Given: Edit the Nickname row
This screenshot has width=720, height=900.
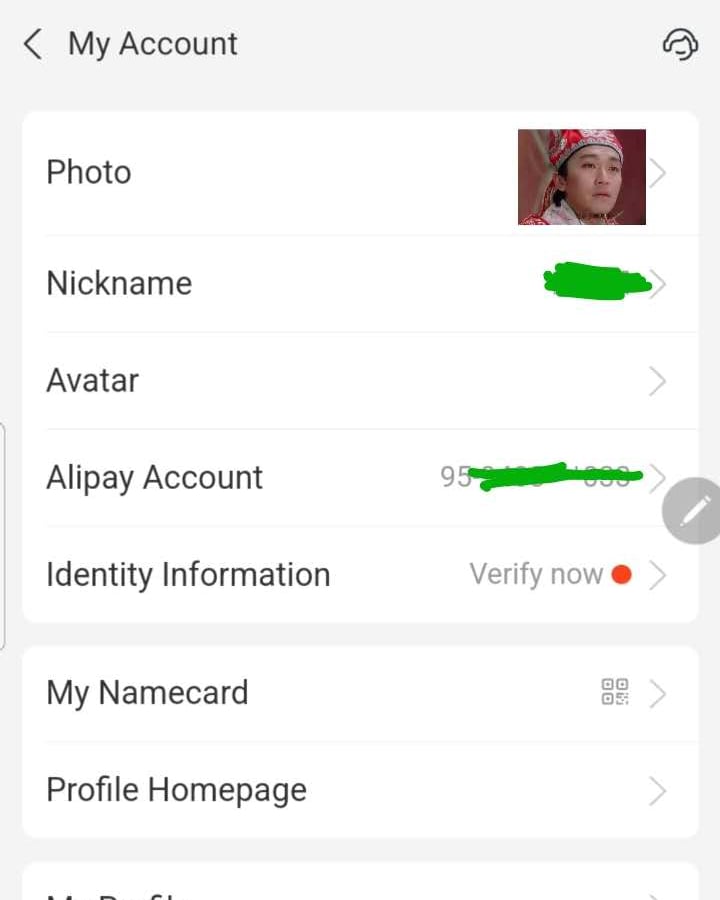Looking at the screenshot, I should point(360,283).
